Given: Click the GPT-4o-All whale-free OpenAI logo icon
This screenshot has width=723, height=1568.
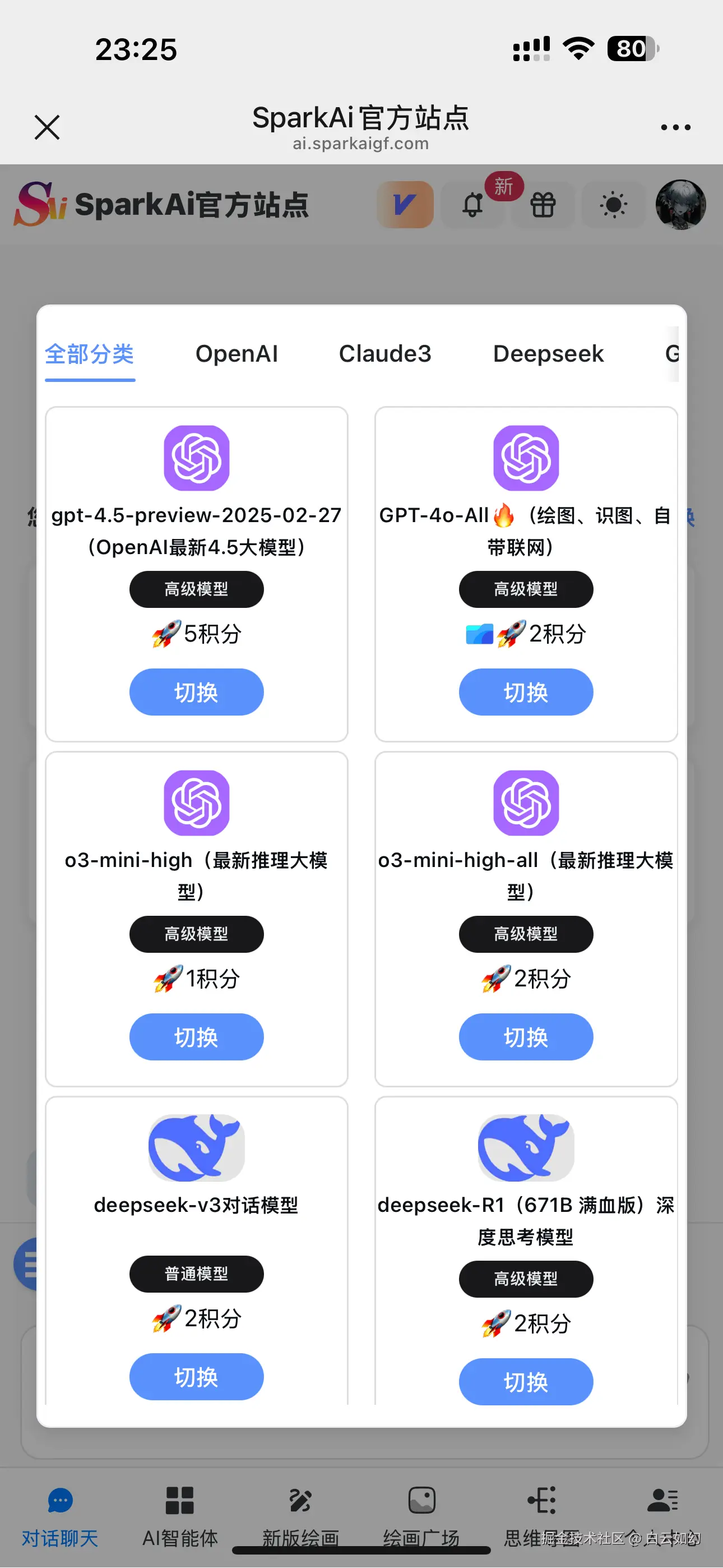Looking at the screenshot, I should click(525, 458).
